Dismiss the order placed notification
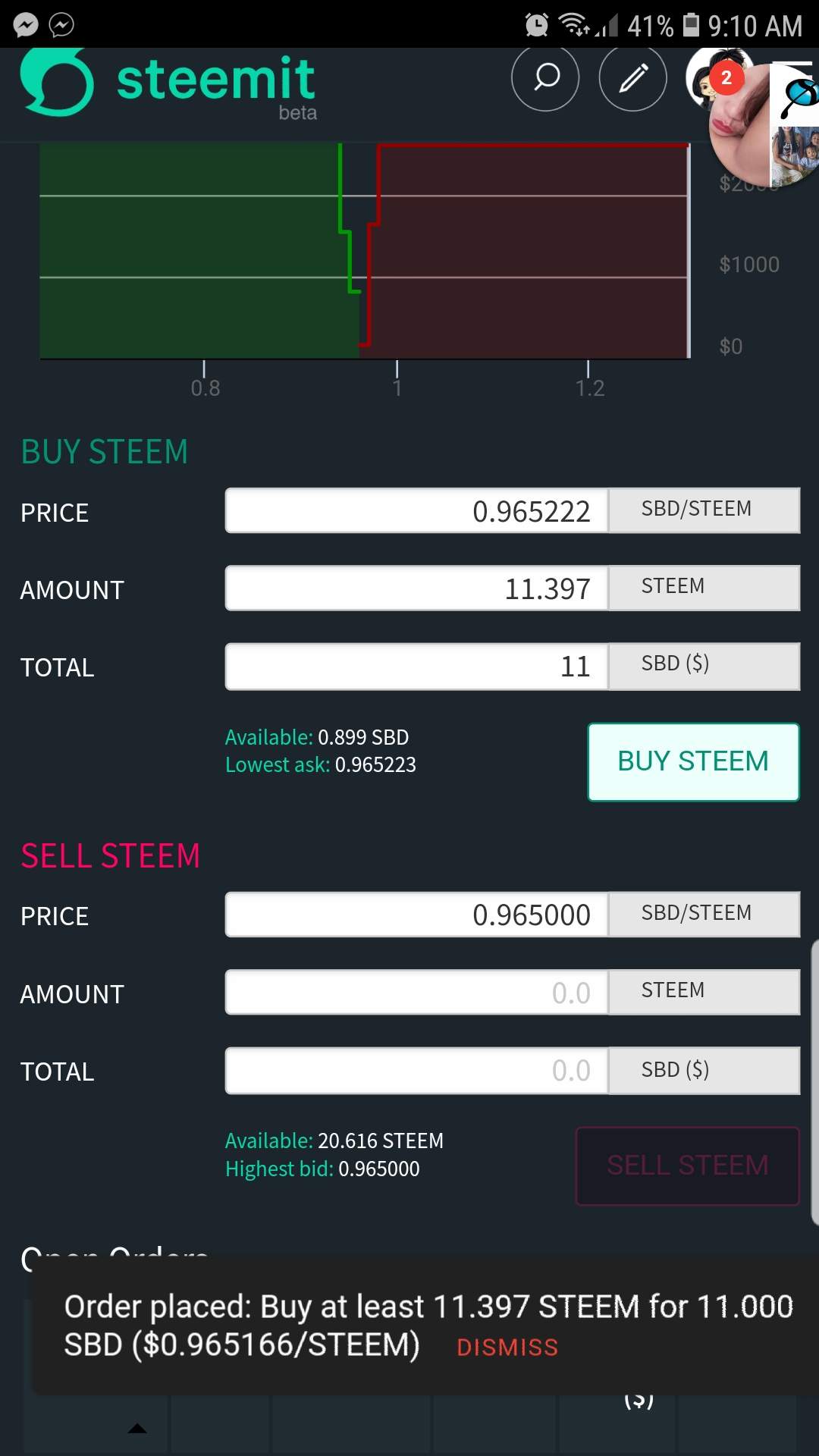The height and width of the screenshot is (1456, 819). tap(507, 1347)
